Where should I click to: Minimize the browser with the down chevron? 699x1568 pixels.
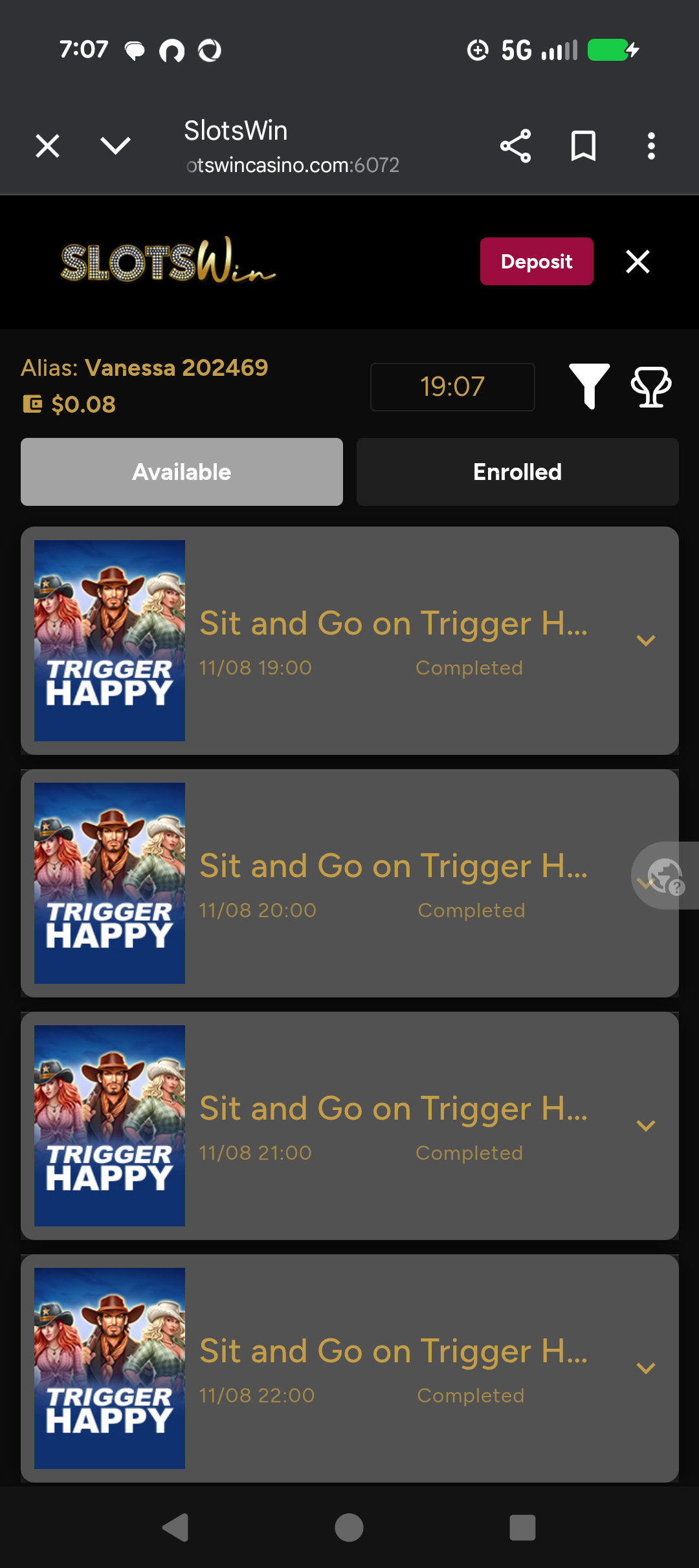coord(116,146)
